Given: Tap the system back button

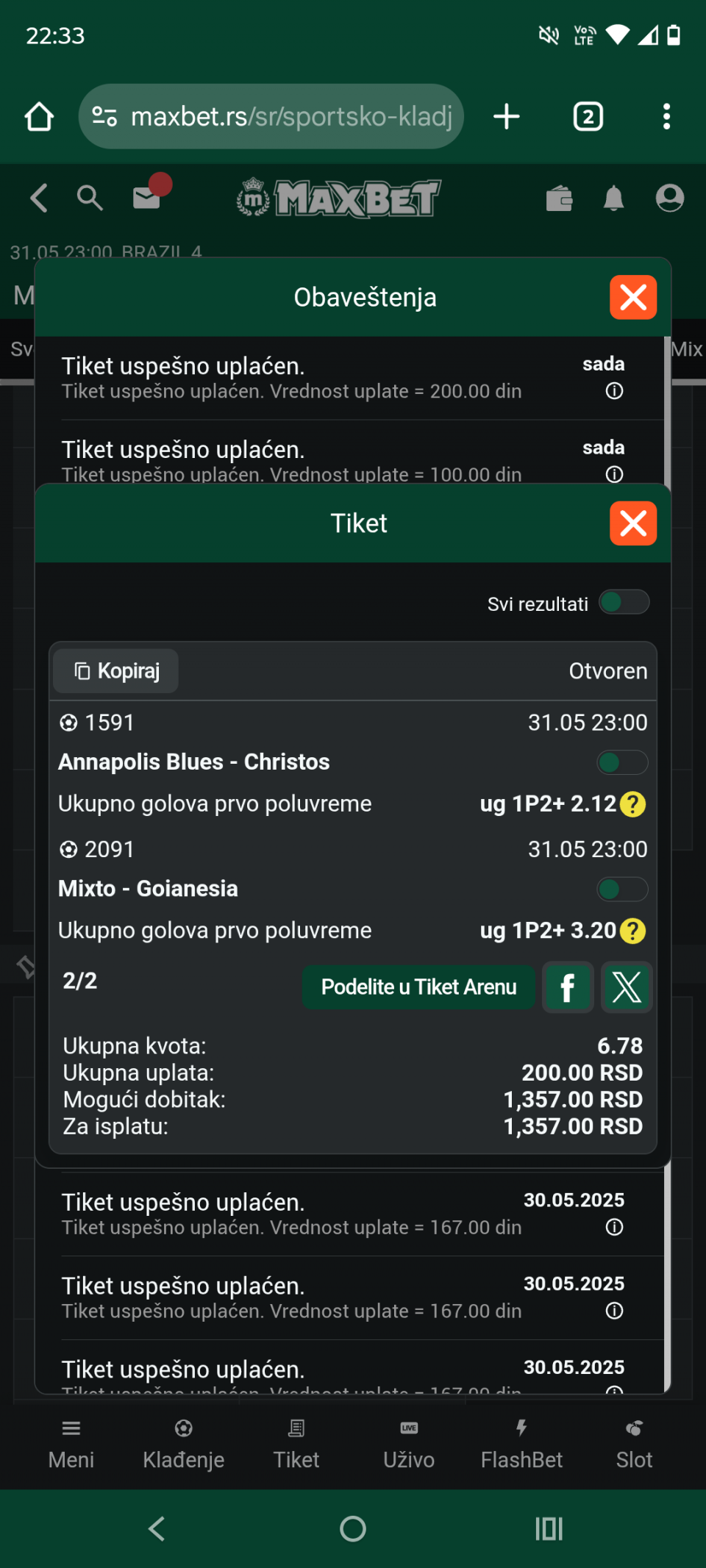Looking at the screenshot, I should point(157,1529).
